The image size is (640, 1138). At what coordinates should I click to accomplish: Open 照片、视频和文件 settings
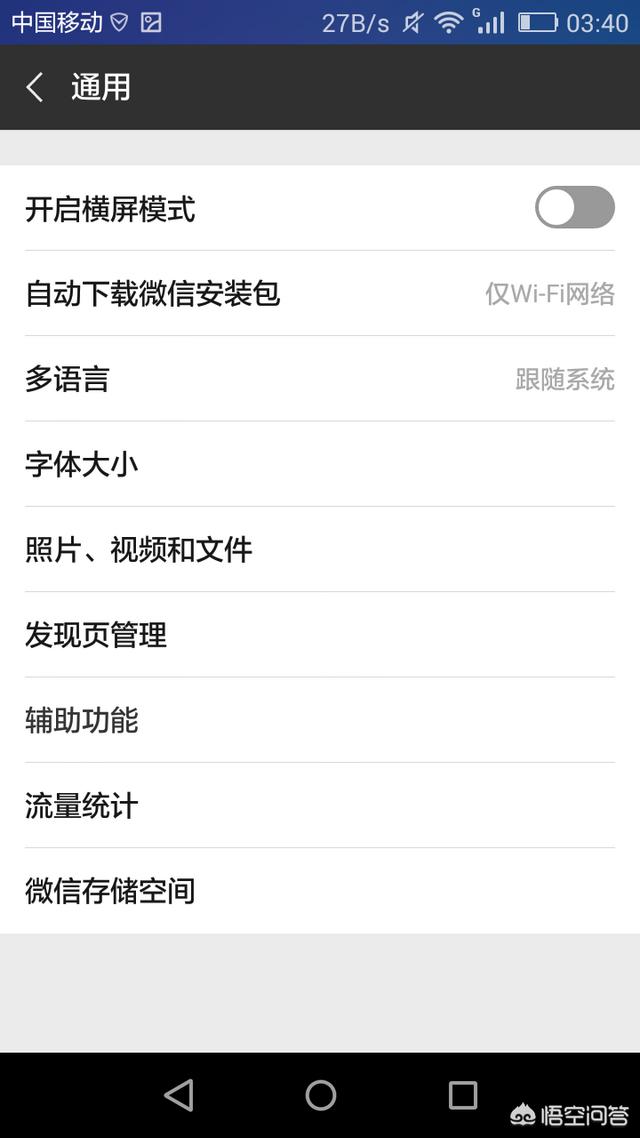(x=320, y=549)
